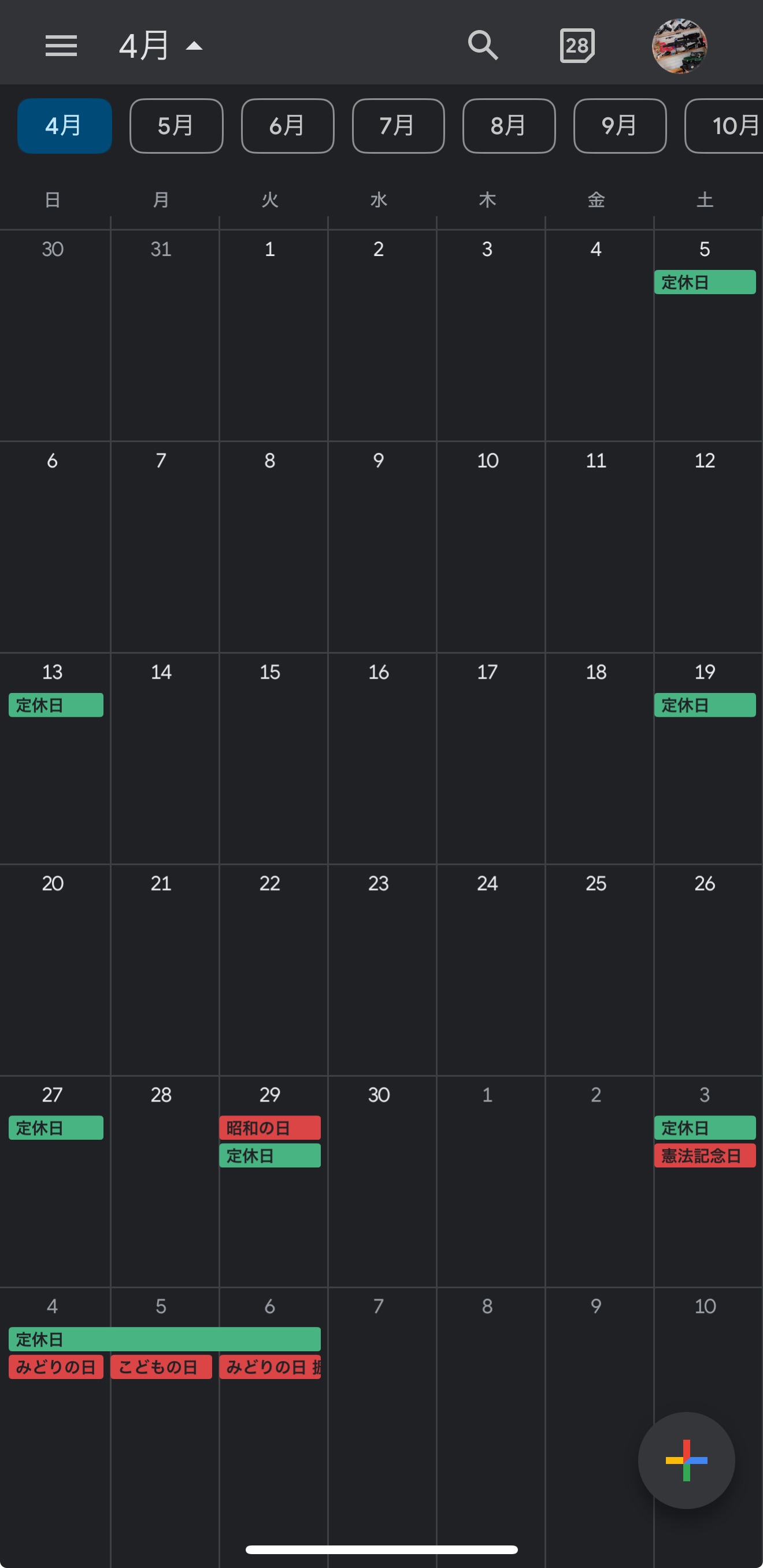Open the multi-day 定休日 event starting May 4
Screen dimensions: 763x1568
[x=164, y=1339]
